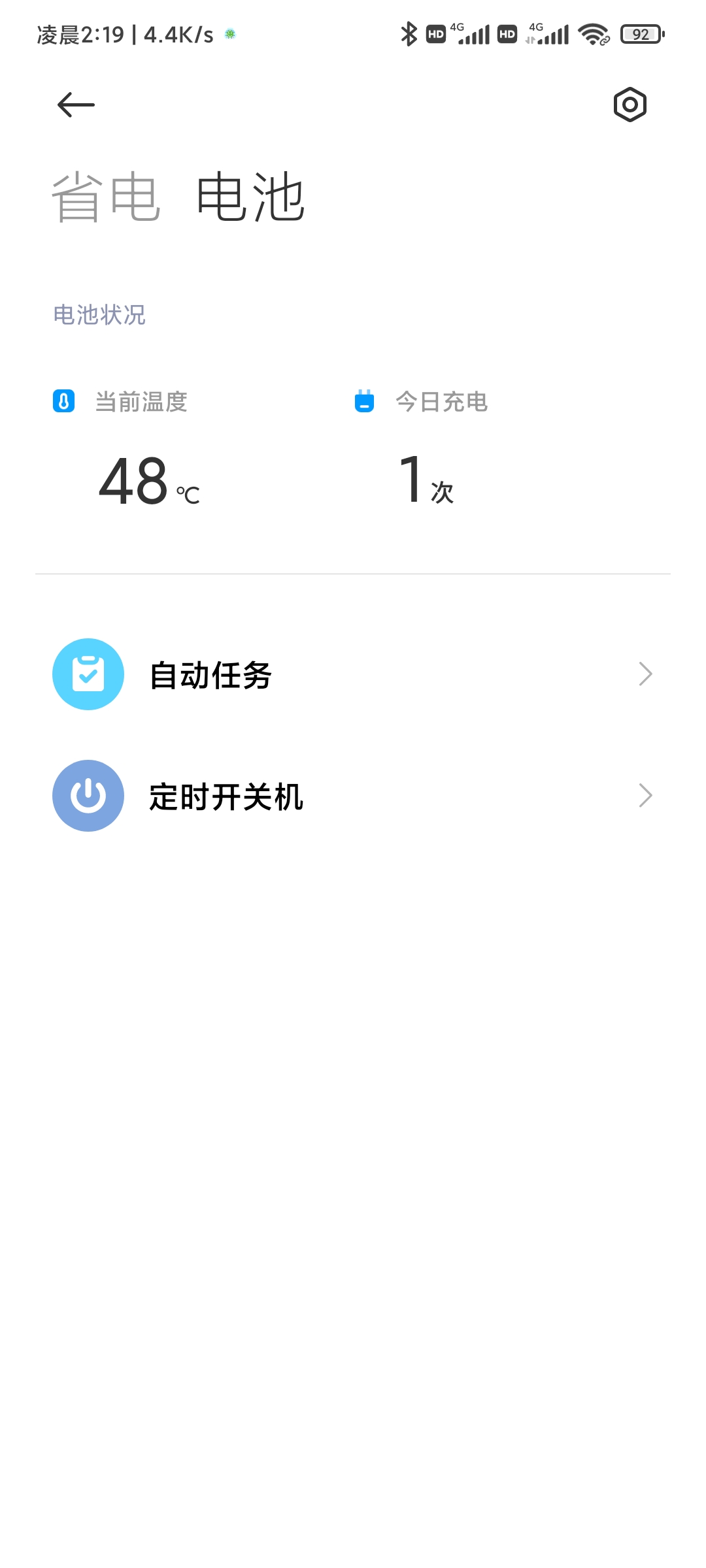
Task: Go back using the arrow icon
Action: (x=76, y=105)
